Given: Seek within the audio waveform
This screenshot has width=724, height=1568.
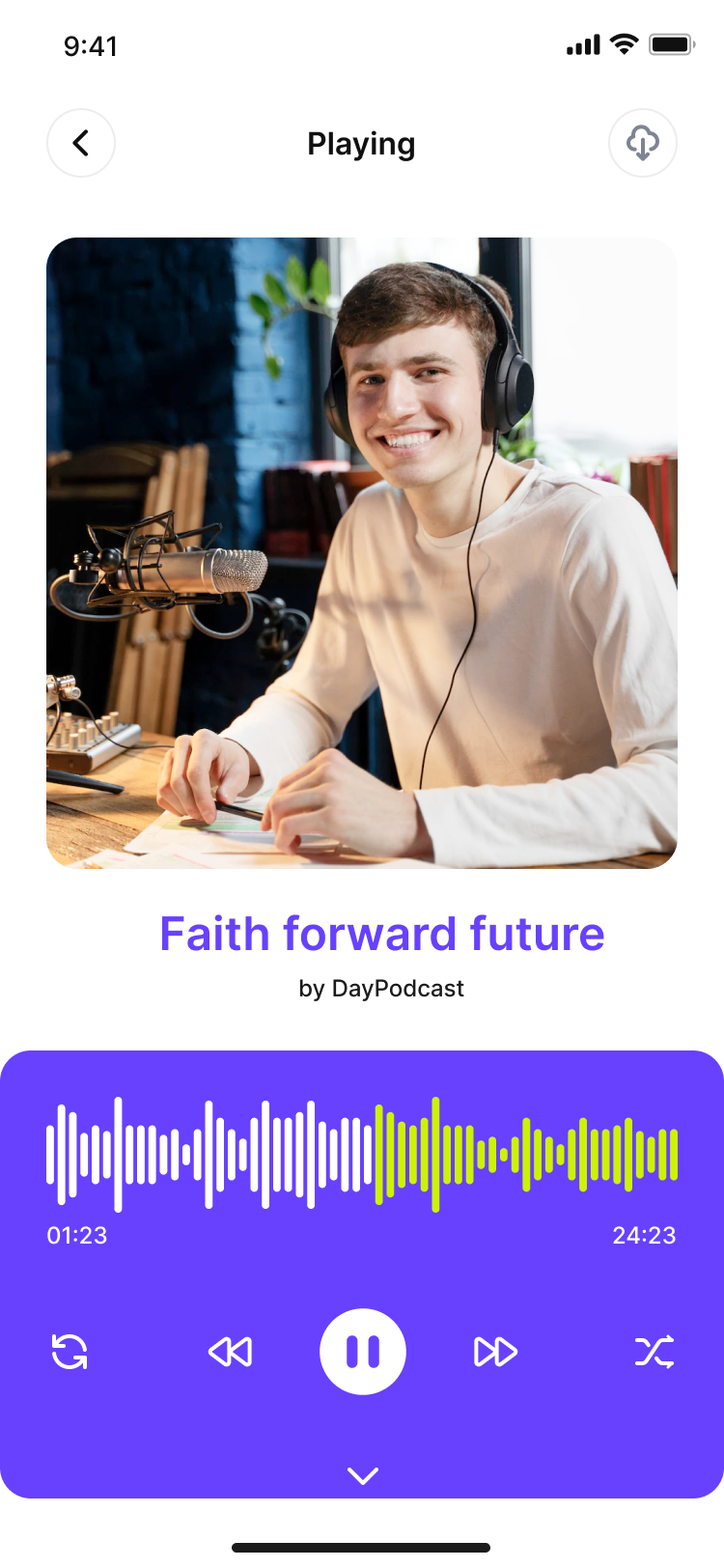Looking at the screenshot, I should [x=362, y=1154].
